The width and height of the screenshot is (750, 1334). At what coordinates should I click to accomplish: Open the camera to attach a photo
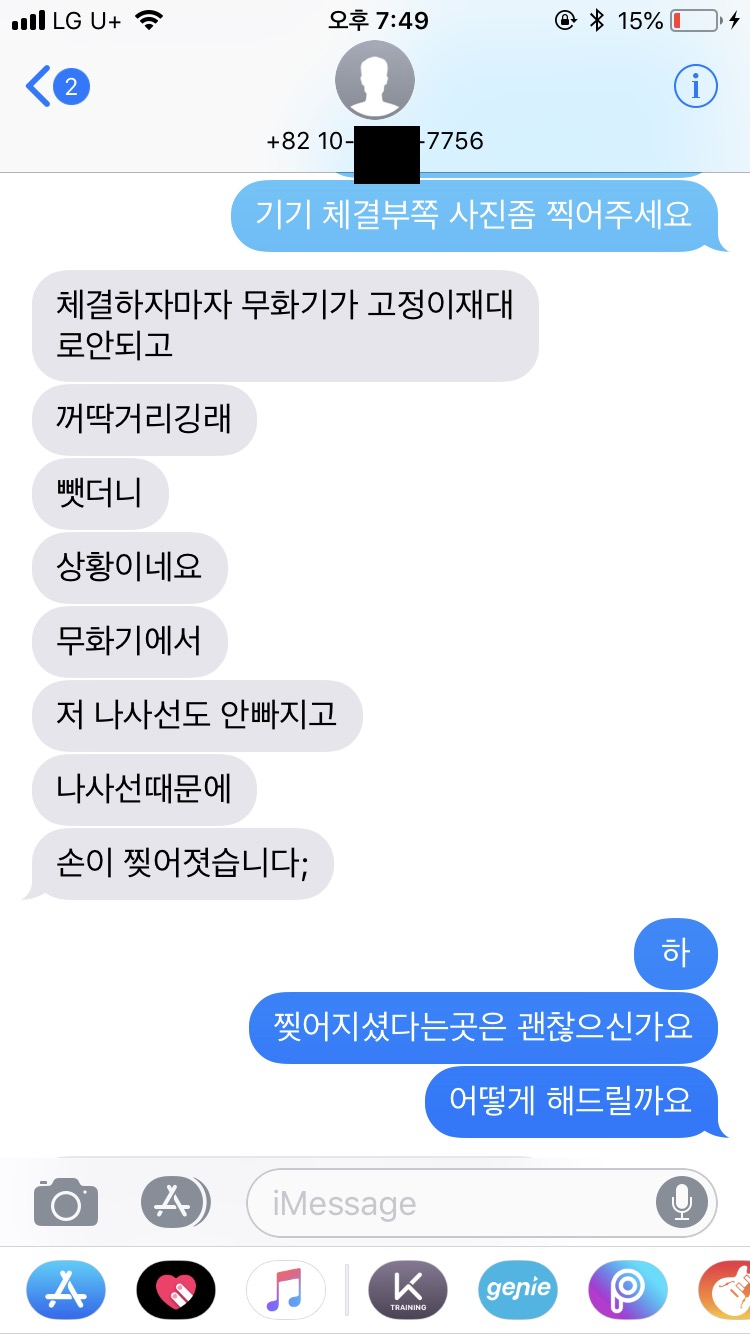pyautogui.click(x=66, y=1202)
